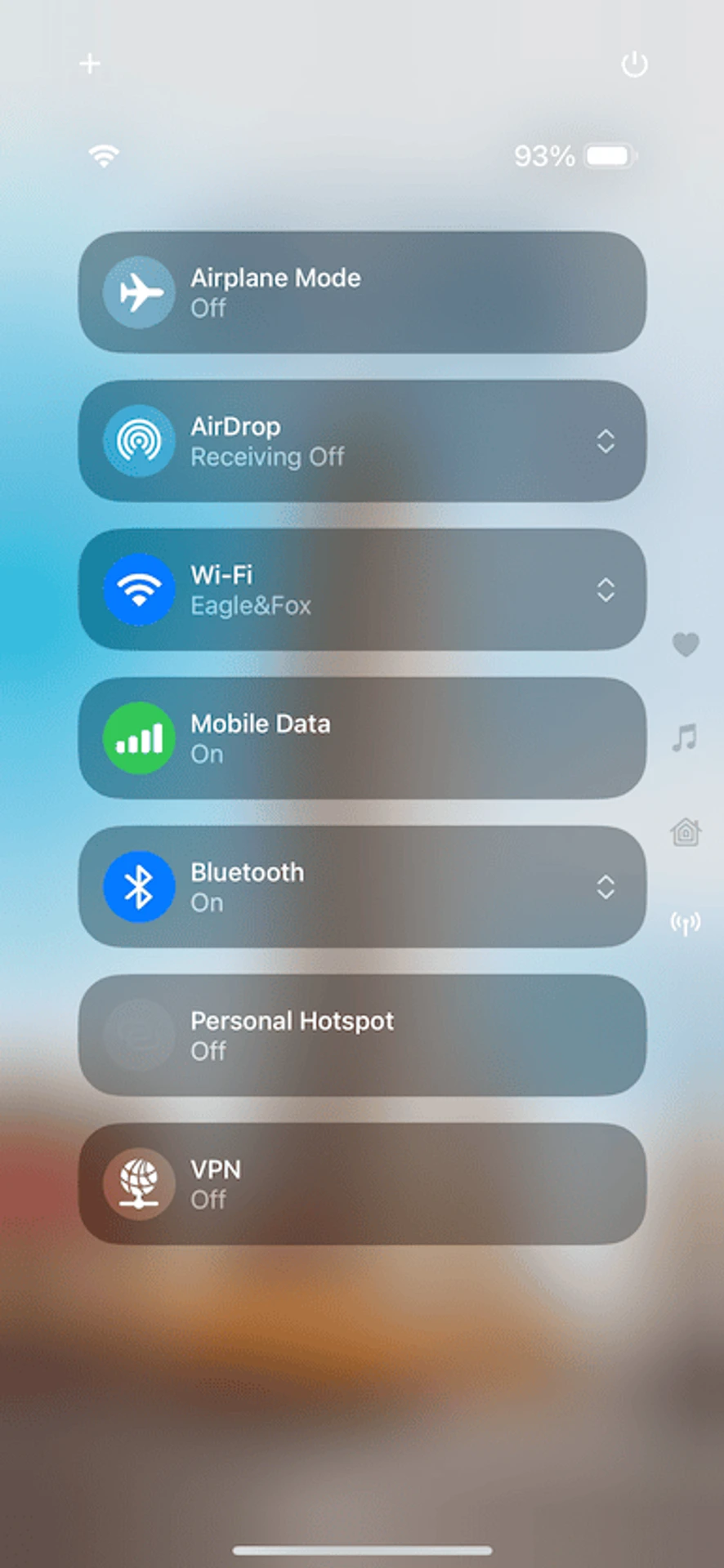The image size is (724, 1568).
Task: Jump to the favorites heart page
Action: (686, 645)
